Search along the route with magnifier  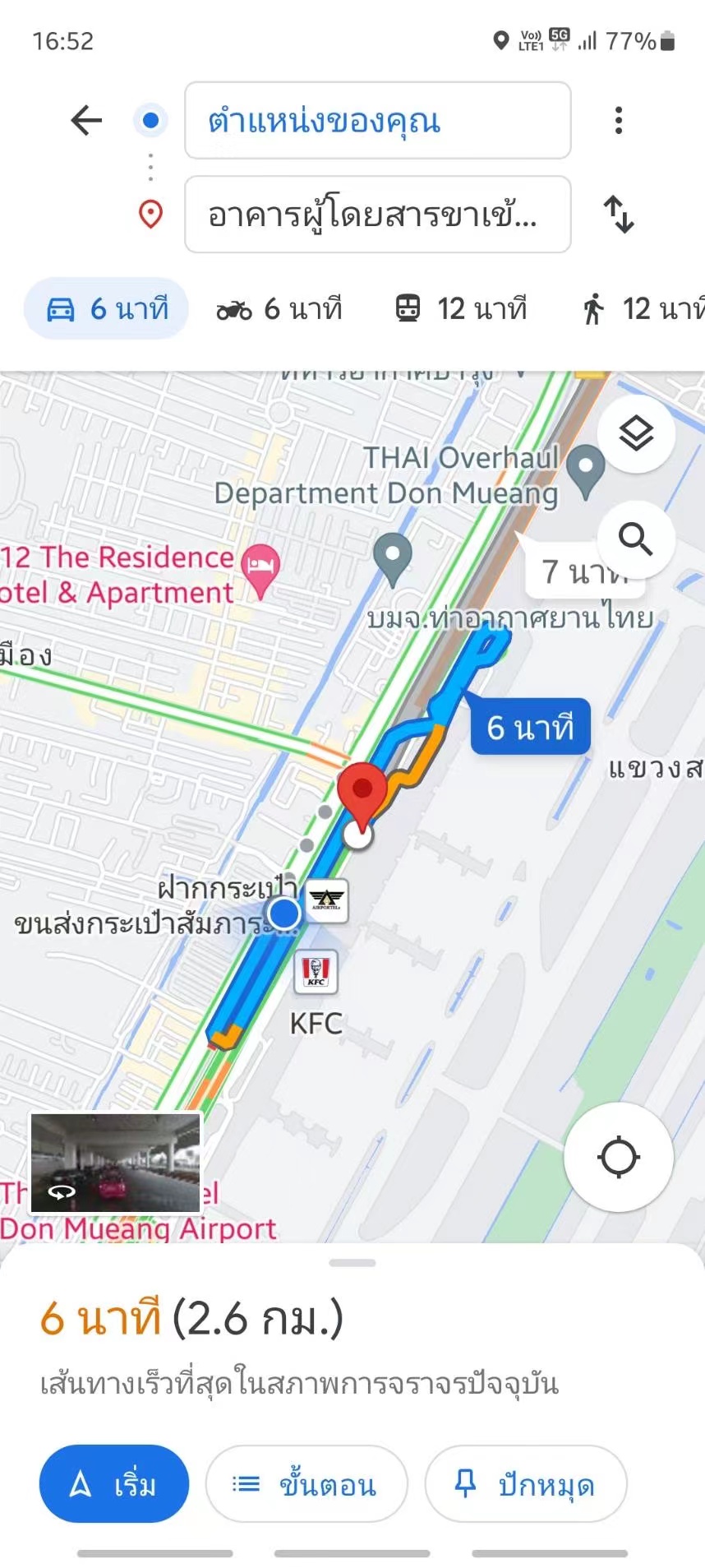pyautogui.click(x=636, y=539)
